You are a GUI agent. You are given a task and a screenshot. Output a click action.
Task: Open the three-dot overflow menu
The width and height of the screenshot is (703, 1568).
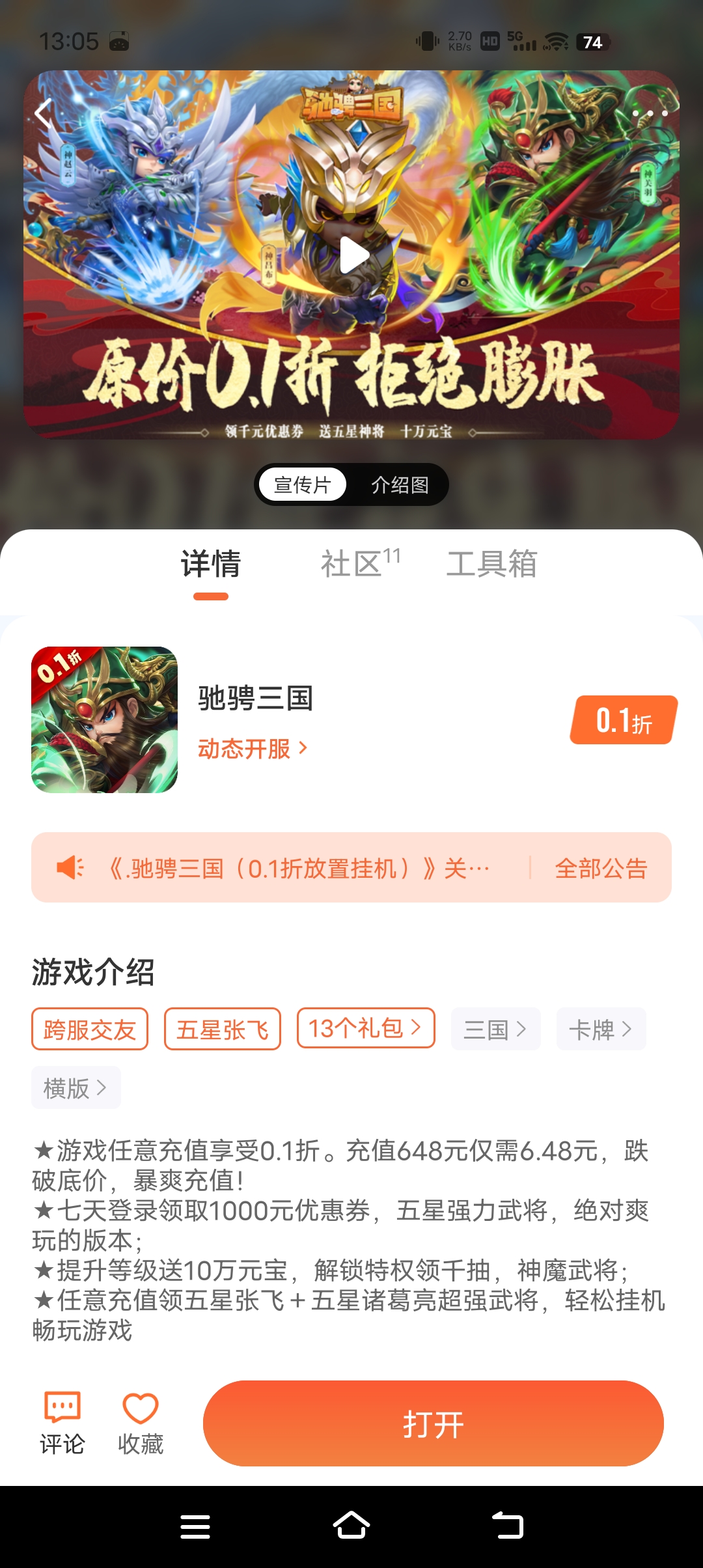pos(650,113)
